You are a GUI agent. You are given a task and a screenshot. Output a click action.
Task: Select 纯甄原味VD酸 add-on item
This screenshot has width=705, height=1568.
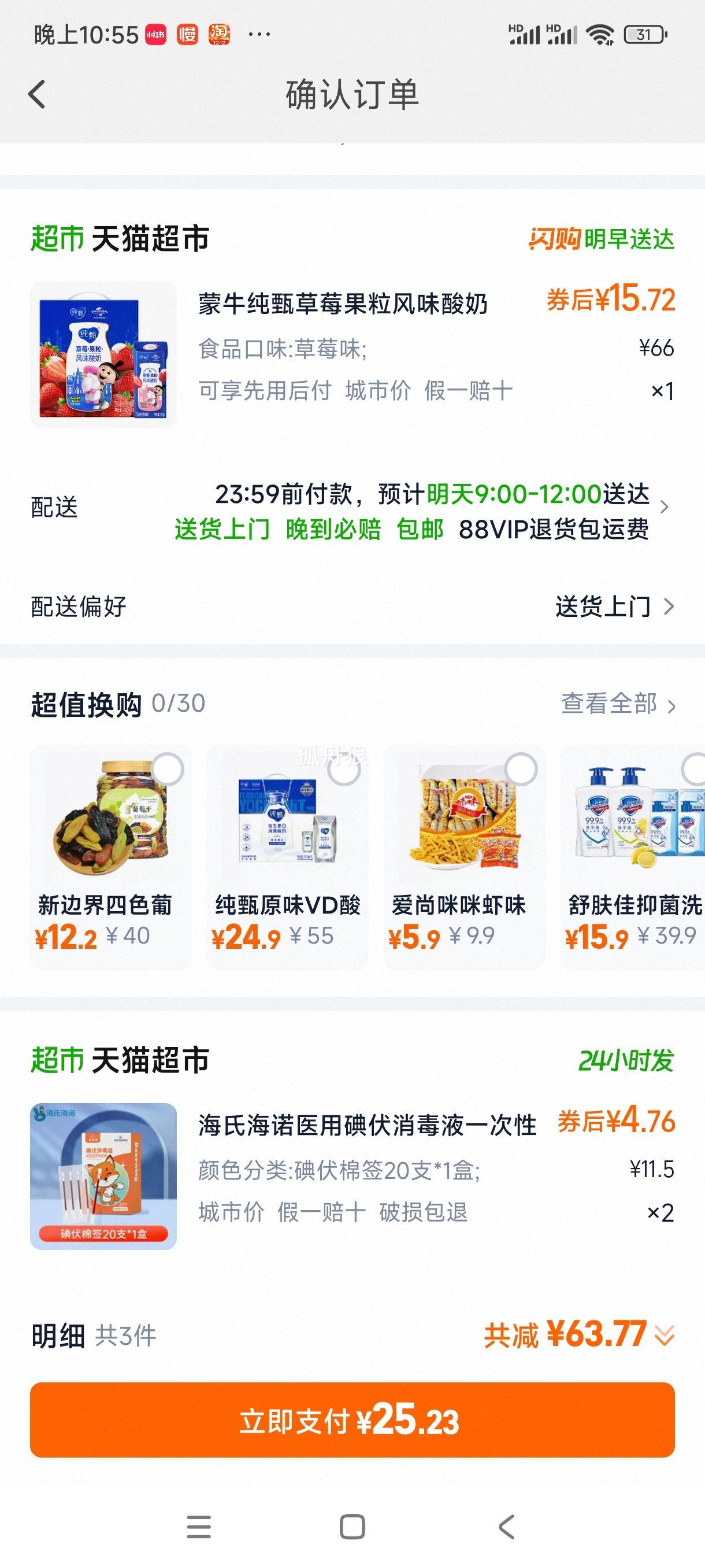click(x=344, y=771)
